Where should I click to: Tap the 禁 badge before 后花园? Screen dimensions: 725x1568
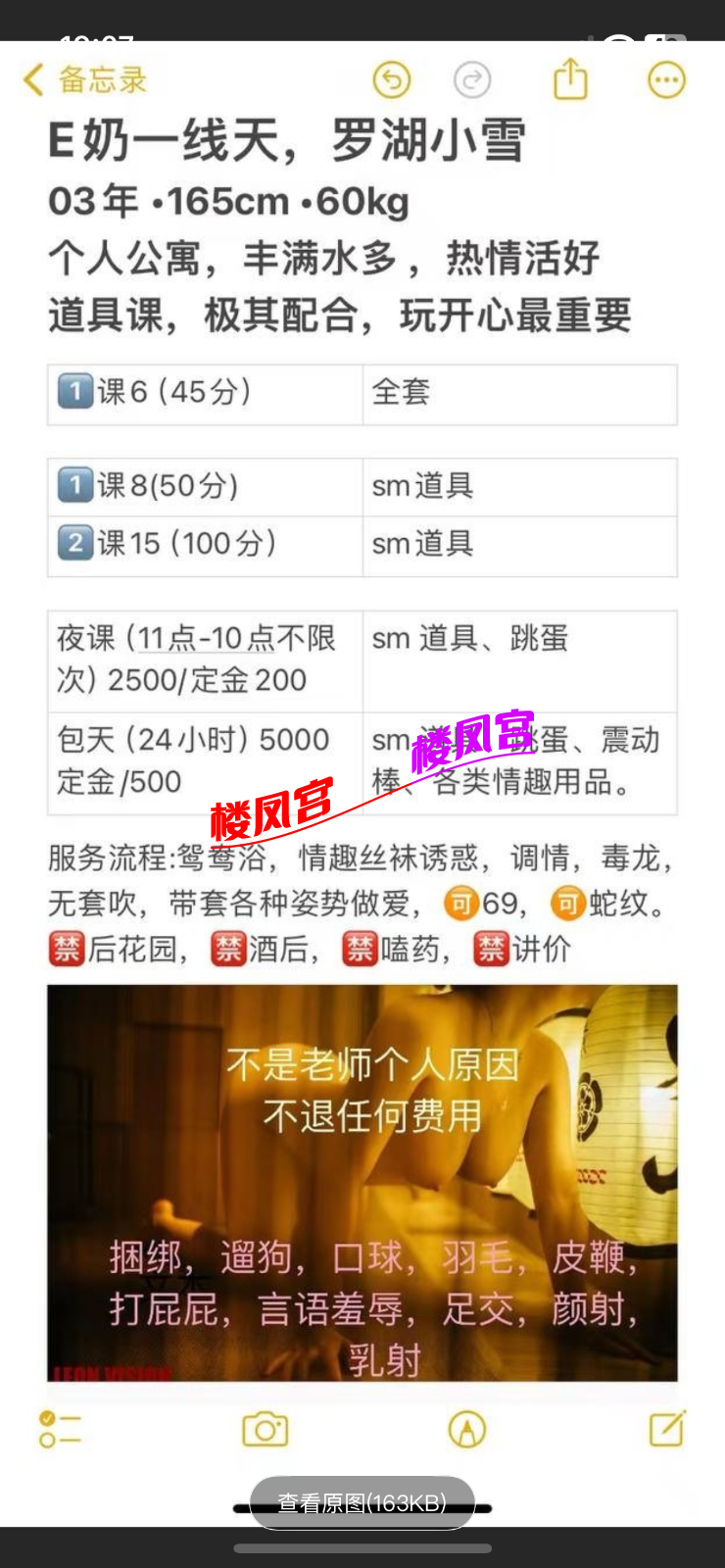tap(65, 950)
